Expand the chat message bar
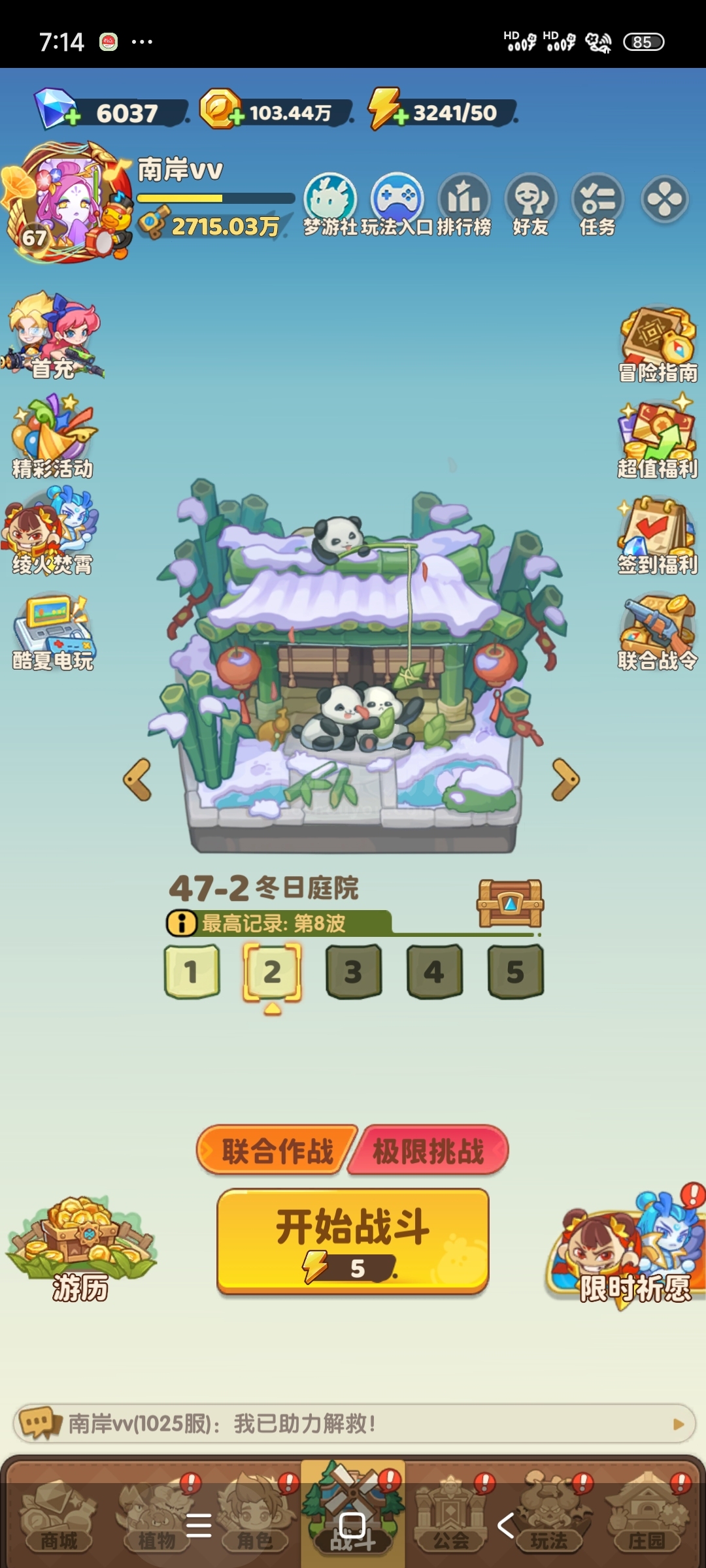Screen dimensions: 706x1568 point(679,1424)
